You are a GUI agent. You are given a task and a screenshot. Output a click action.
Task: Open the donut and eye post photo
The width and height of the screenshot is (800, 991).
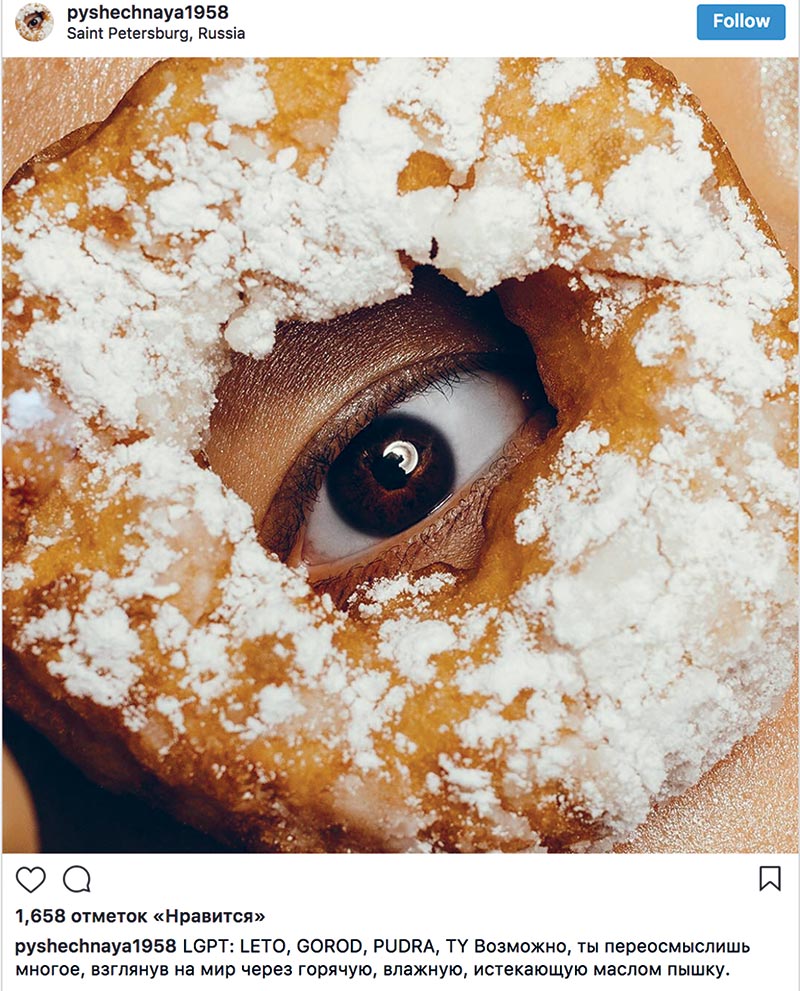(x=400, y=455)
